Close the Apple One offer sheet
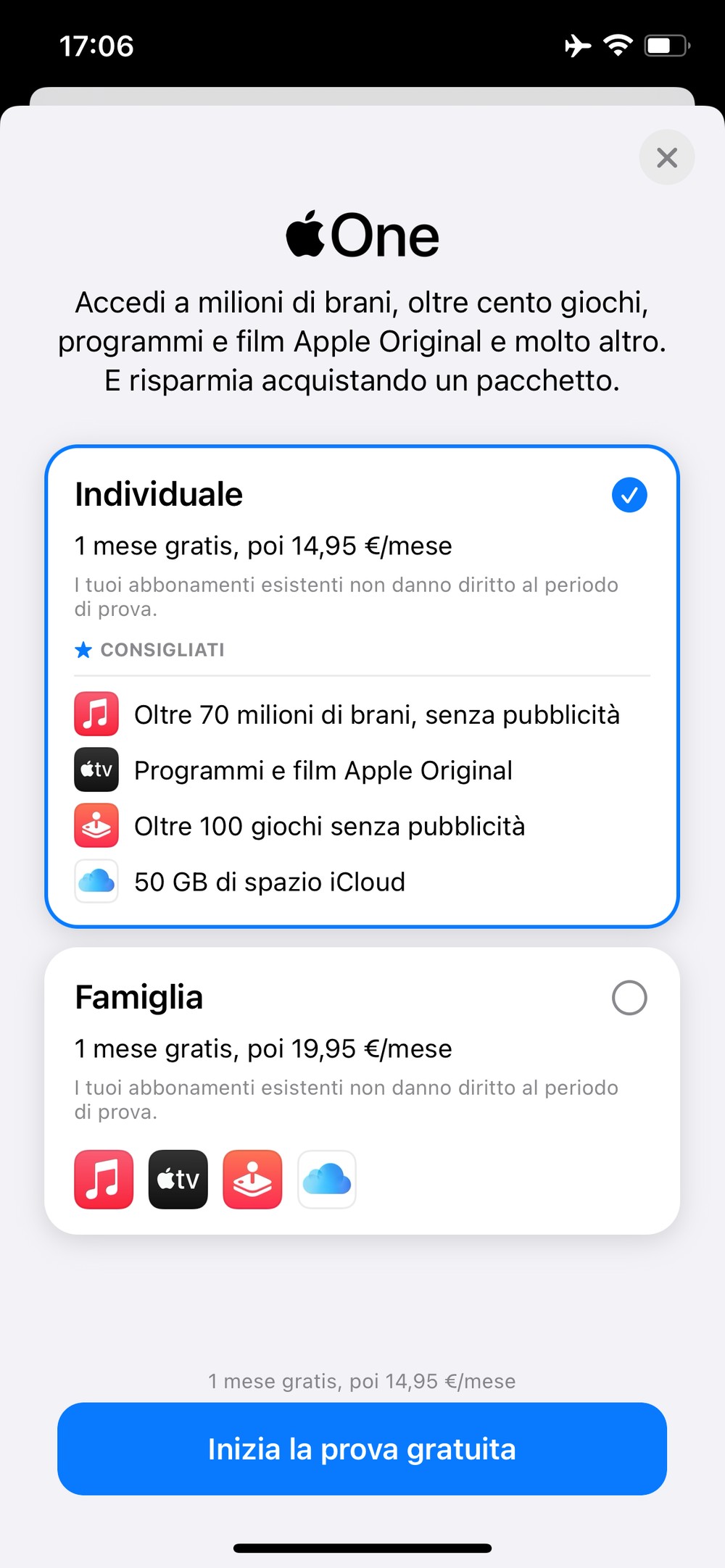The width and height of the screenshot is (725, 1568). (x=666, y=157)
